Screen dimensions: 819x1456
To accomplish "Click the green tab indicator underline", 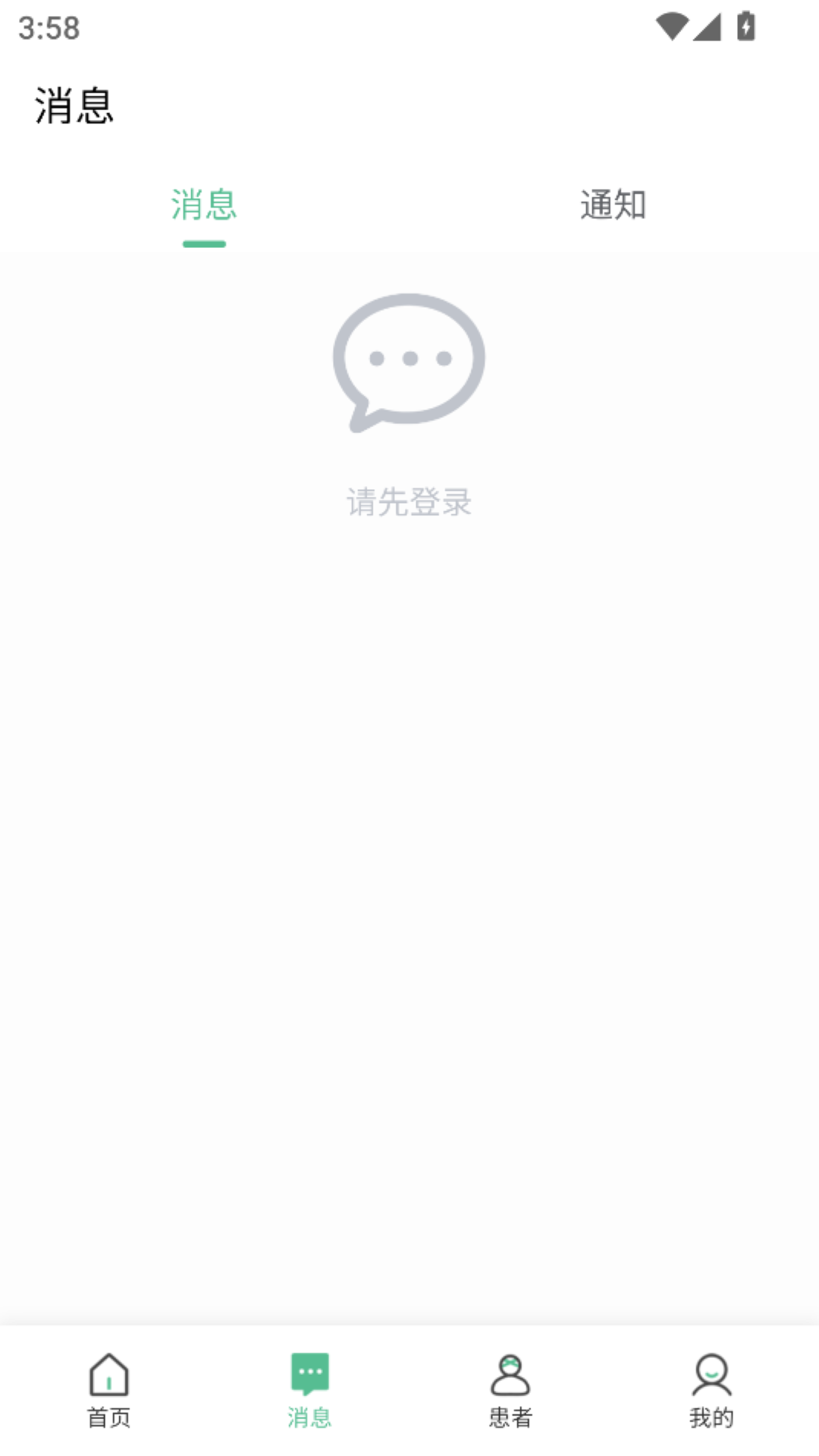I will click(204, 244).
